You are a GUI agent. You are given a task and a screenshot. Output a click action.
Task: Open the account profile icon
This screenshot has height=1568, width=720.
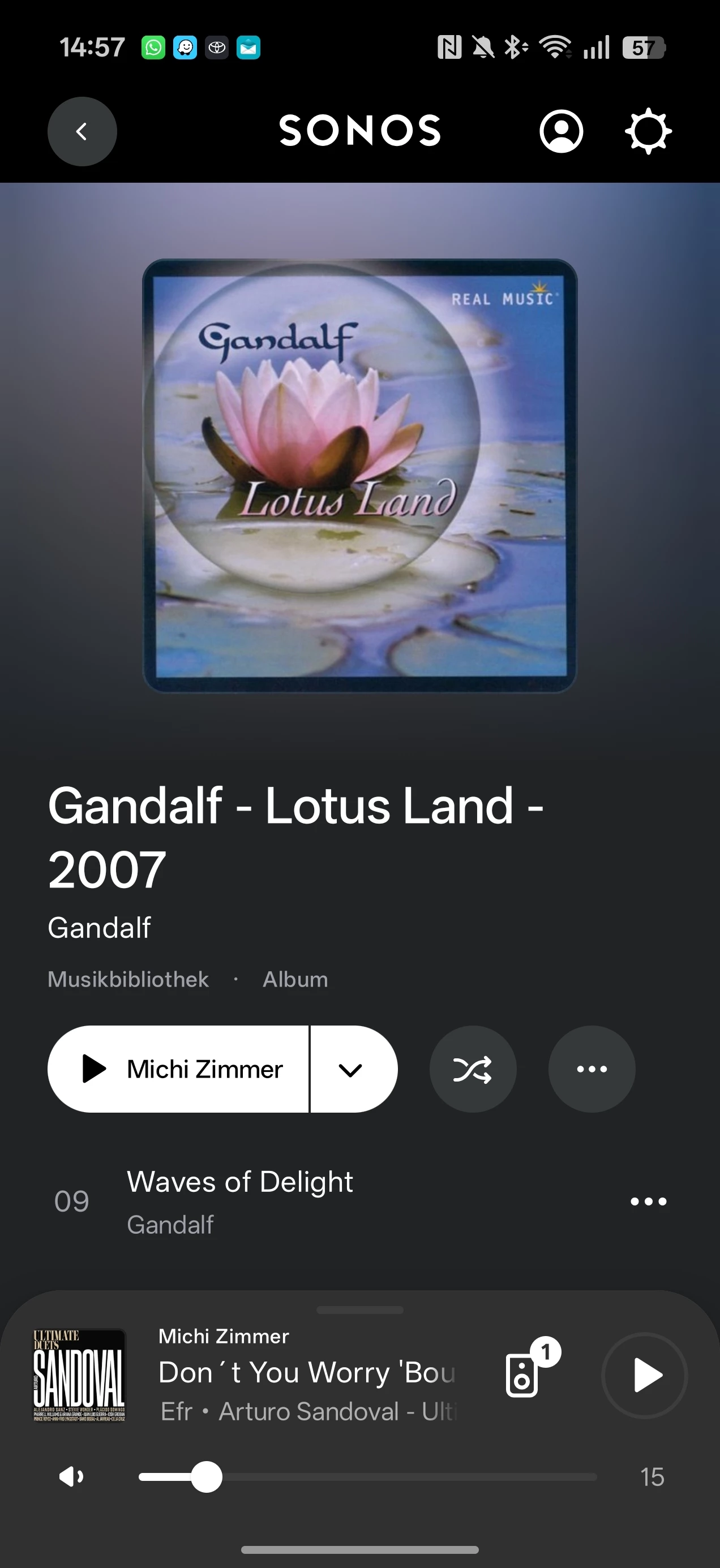click(x=561, y=131)
